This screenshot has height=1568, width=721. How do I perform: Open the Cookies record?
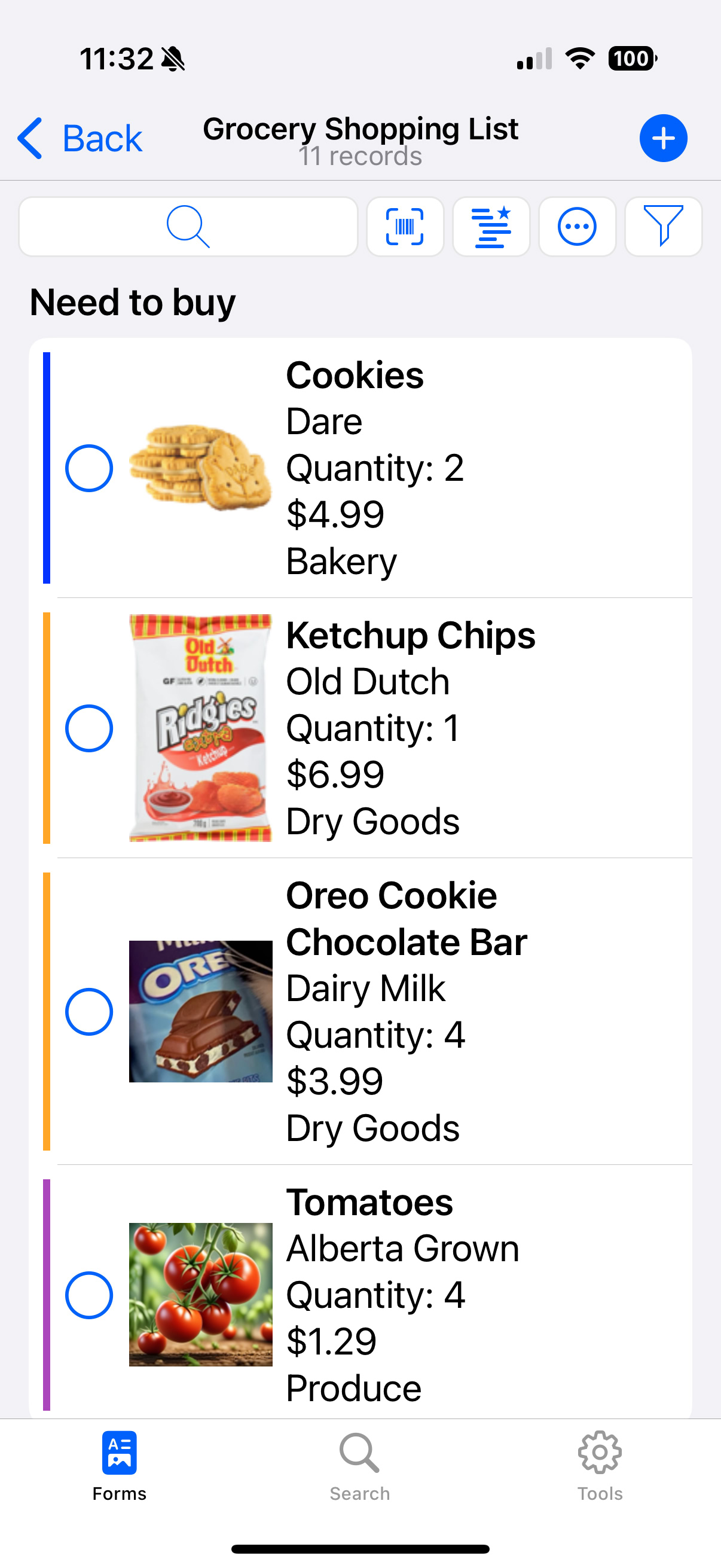click(x=426, y=468)
